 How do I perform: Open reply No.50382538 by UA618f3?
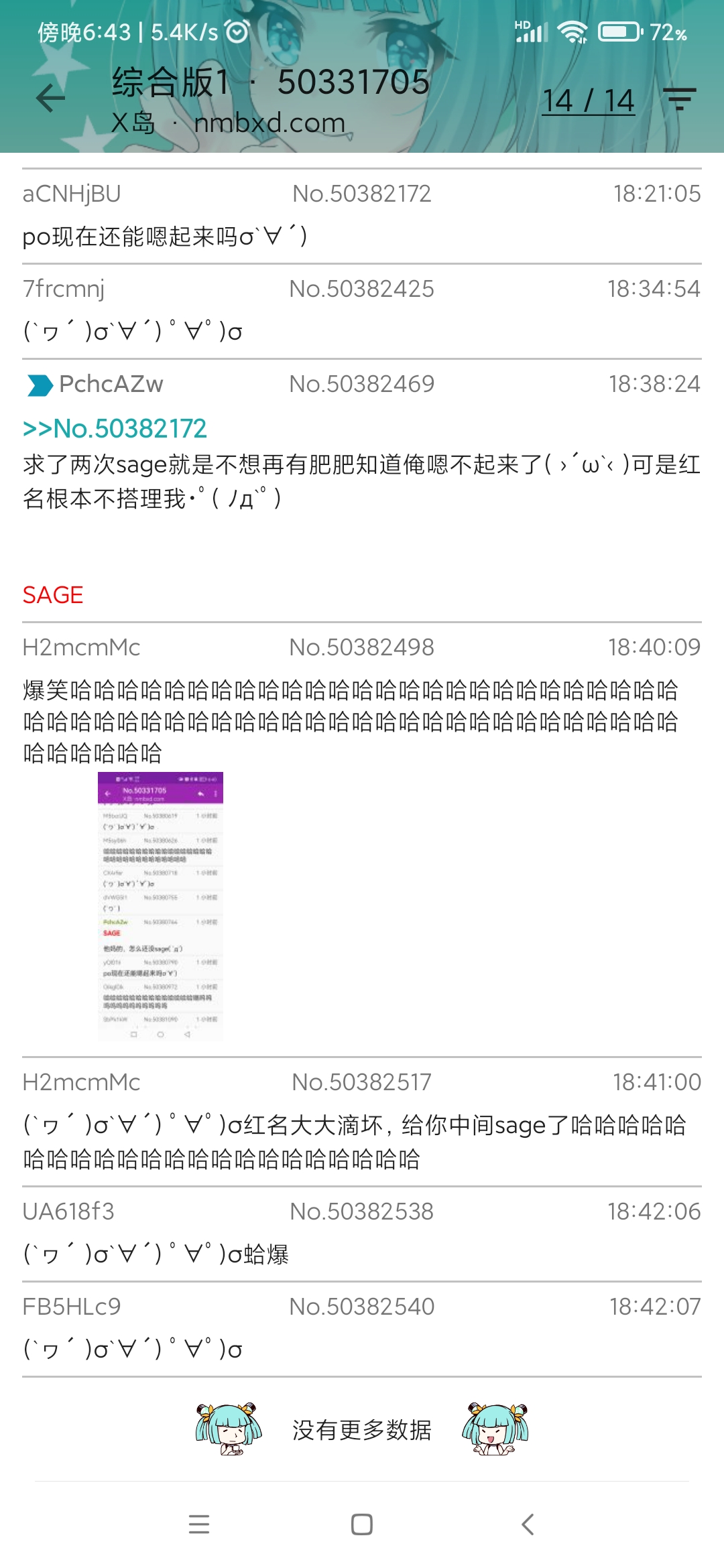click(362, 1234)
